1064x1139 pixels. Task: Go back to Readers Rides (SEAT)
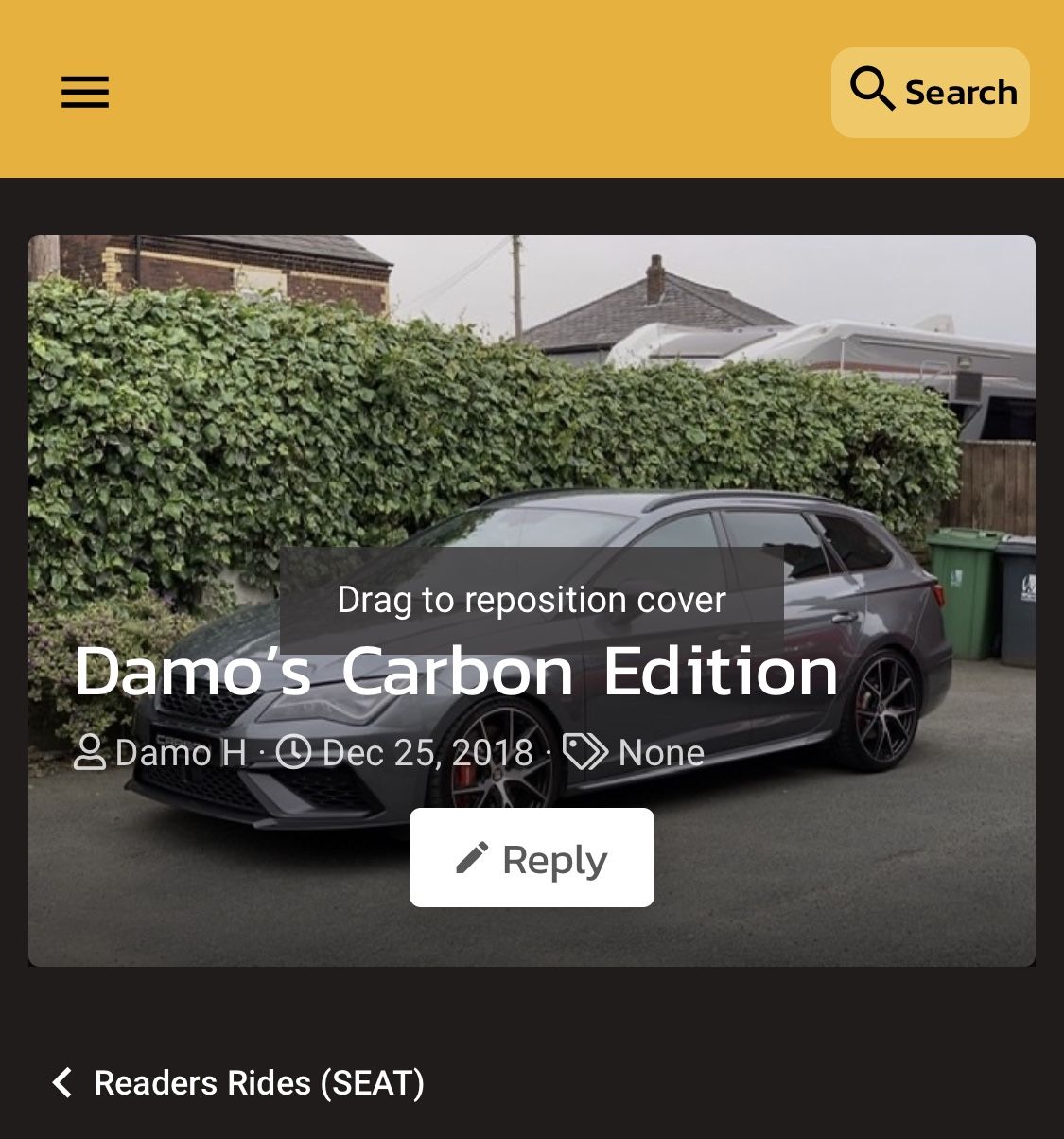tap(237, 1082)
